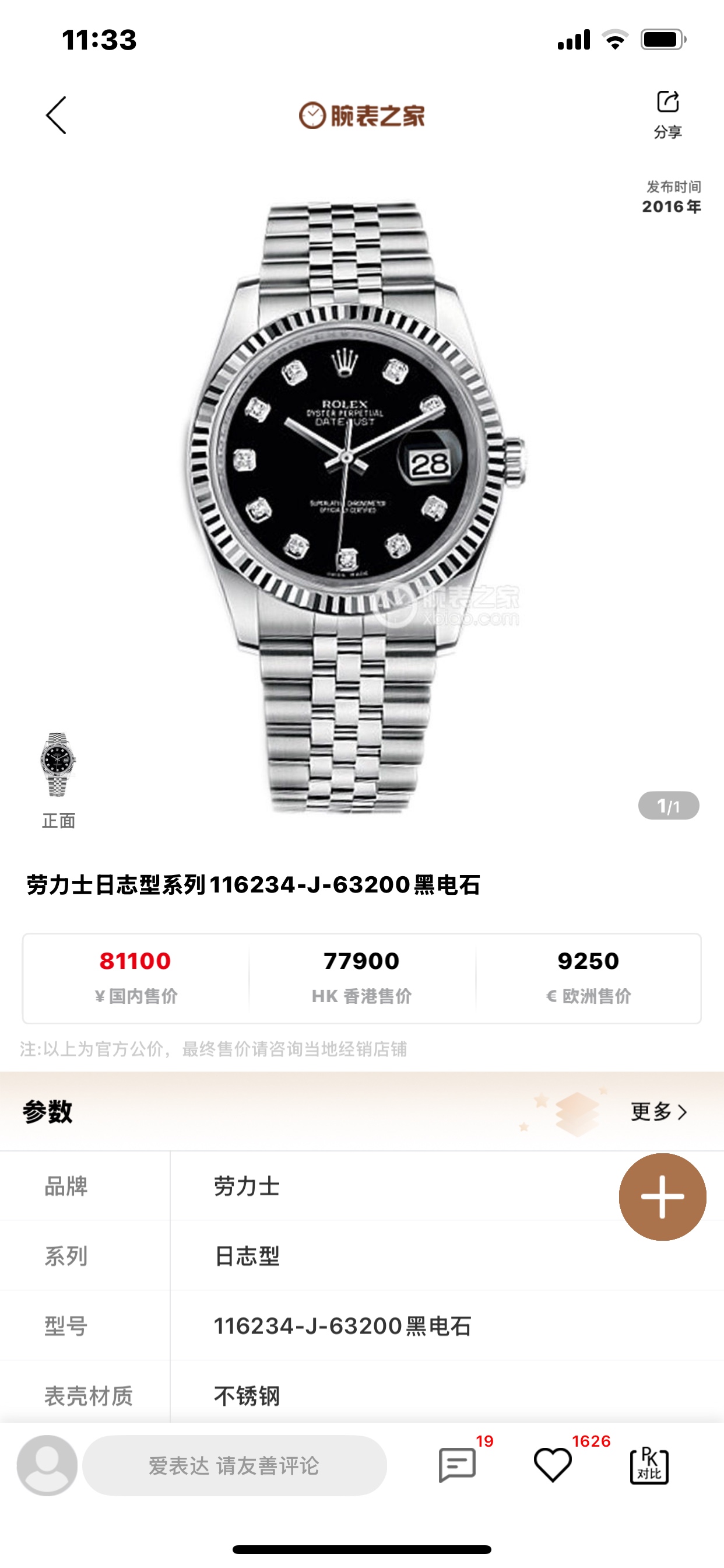724x1568 pixels.
Task: Tap the brown plus floating button
Action: click(x=662, y=1196)
